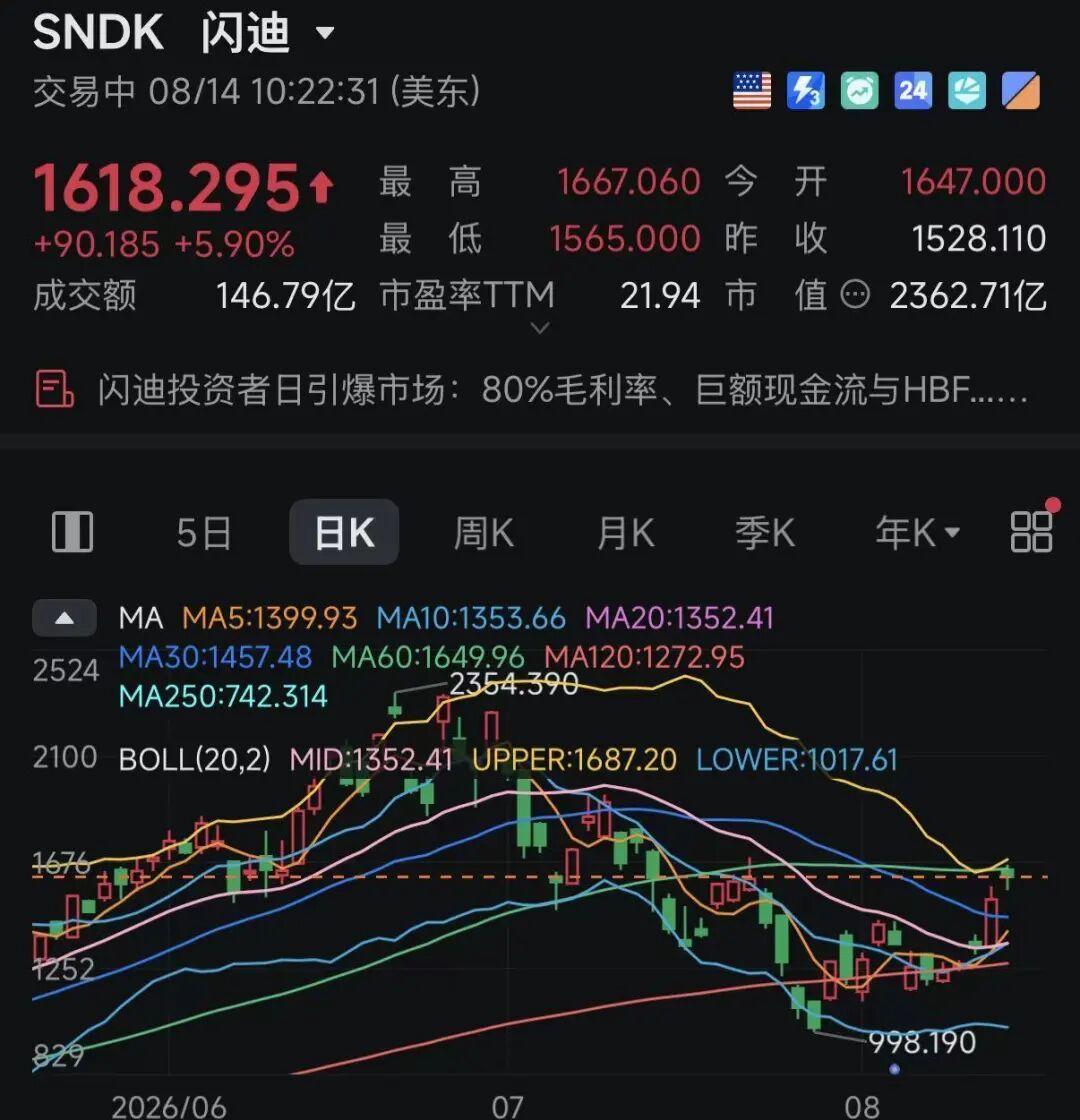The image size is (1080, 1120).
Task: Tap the market cap 市值 info icon
Action: click(x=855, y=294)
